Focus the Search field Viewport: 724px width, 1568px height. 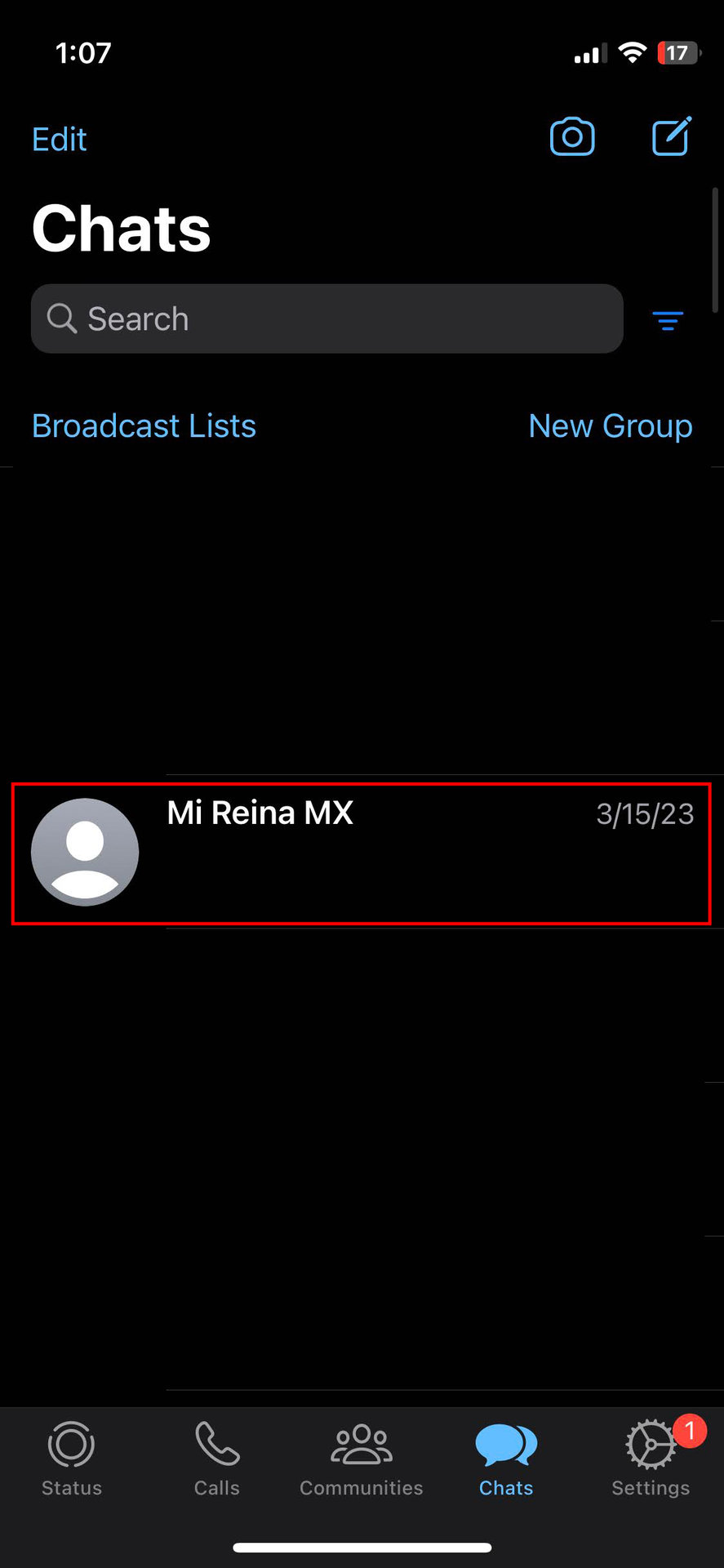click(326, 319)
